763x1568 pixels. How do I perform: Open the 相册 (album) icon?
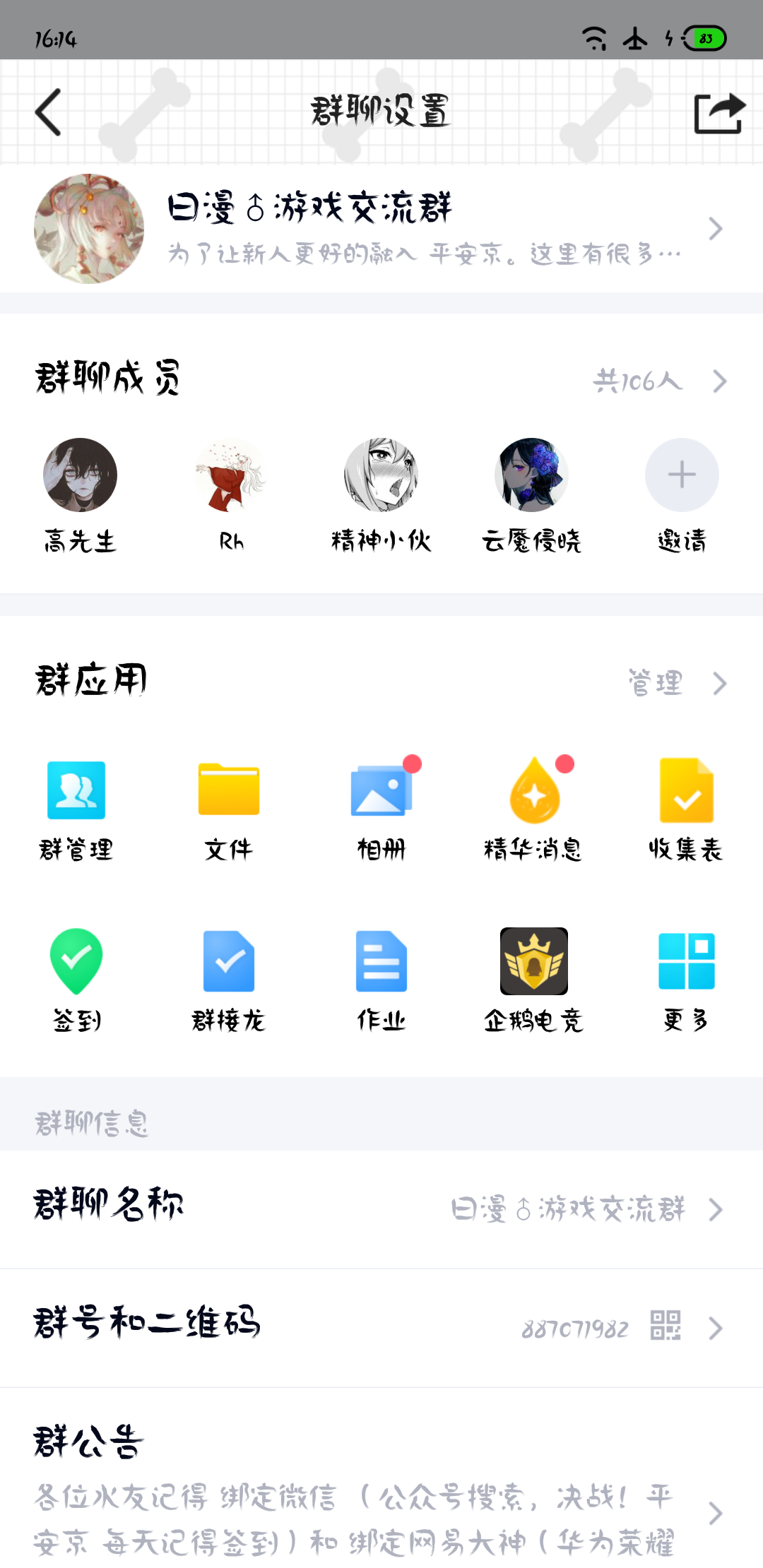[x=381, y=790]
